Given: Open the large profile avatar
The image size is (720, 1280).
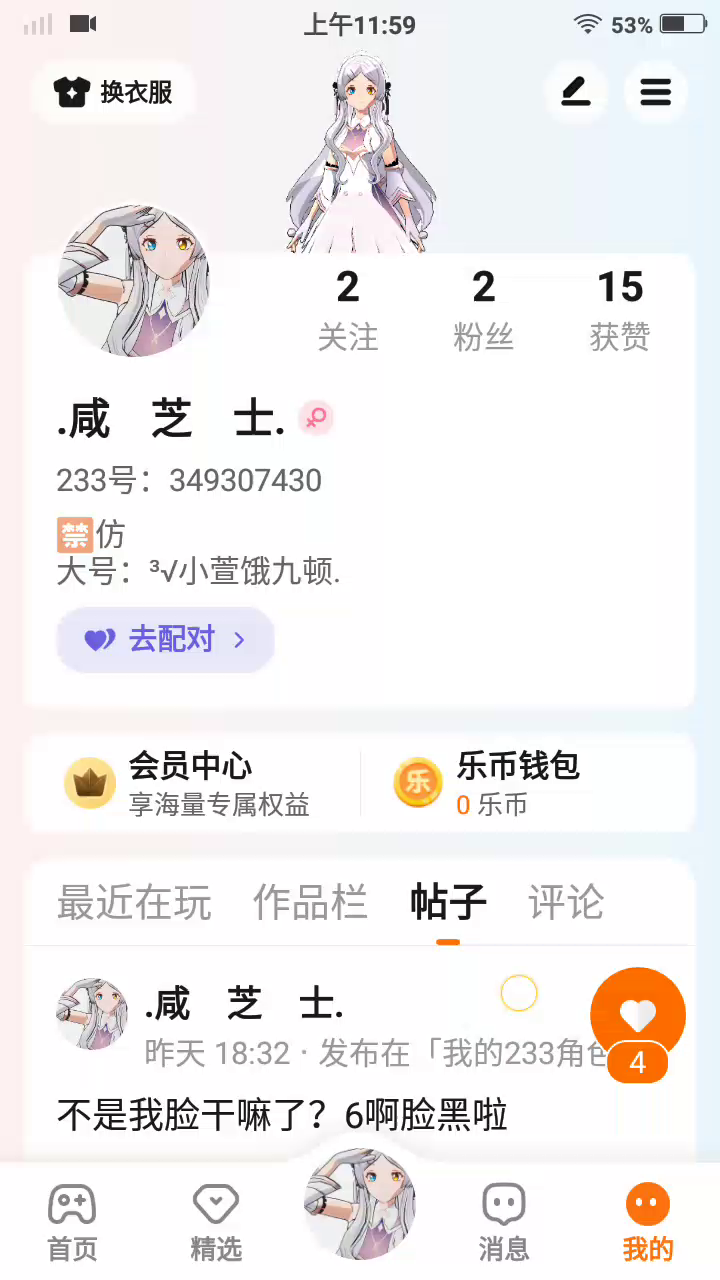Looking at the screenshot, I should coord(135,281).
